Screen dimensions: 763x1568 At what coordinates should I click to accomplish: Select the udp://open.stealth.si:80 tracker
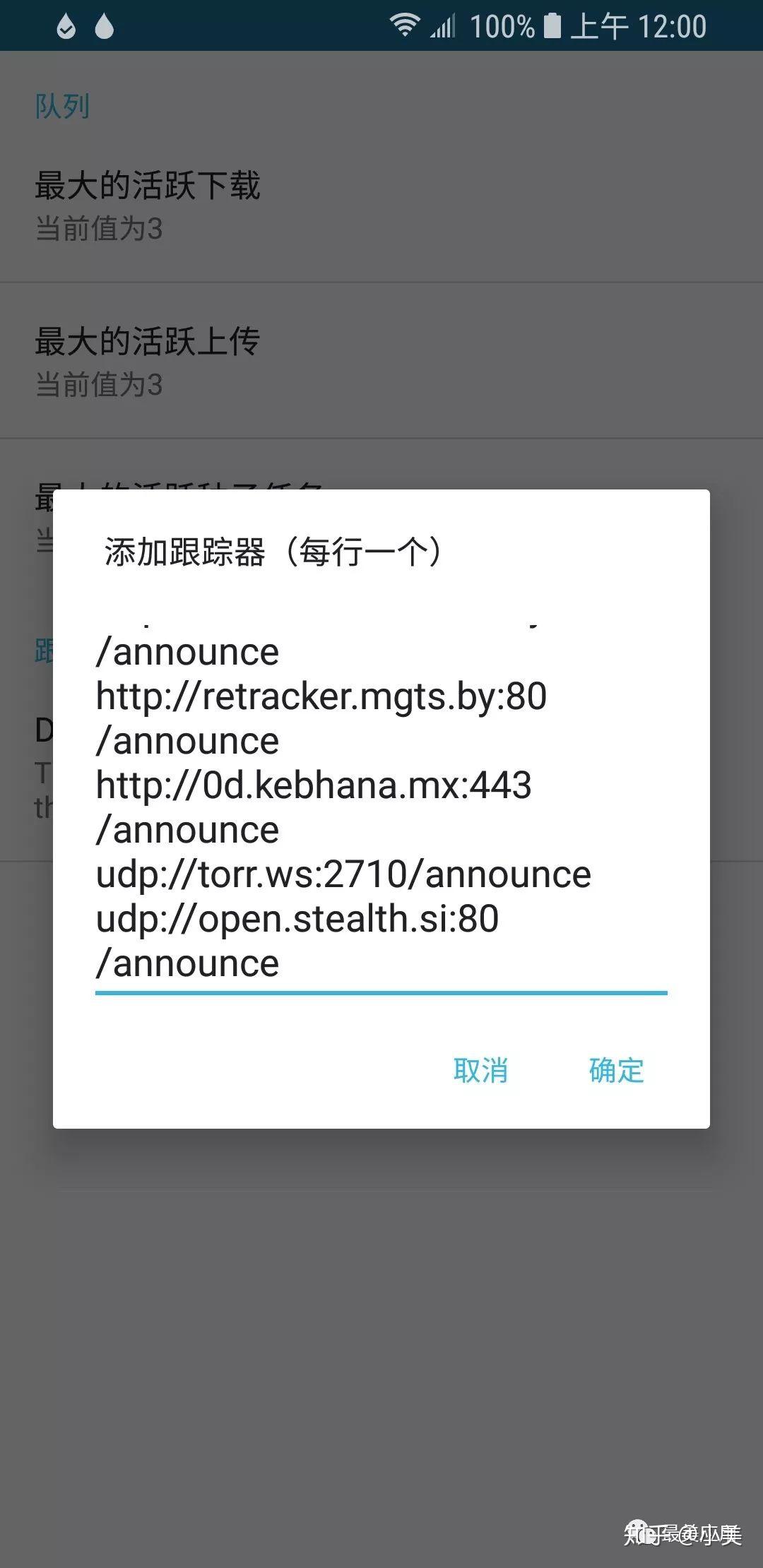(x=297, y=918)
